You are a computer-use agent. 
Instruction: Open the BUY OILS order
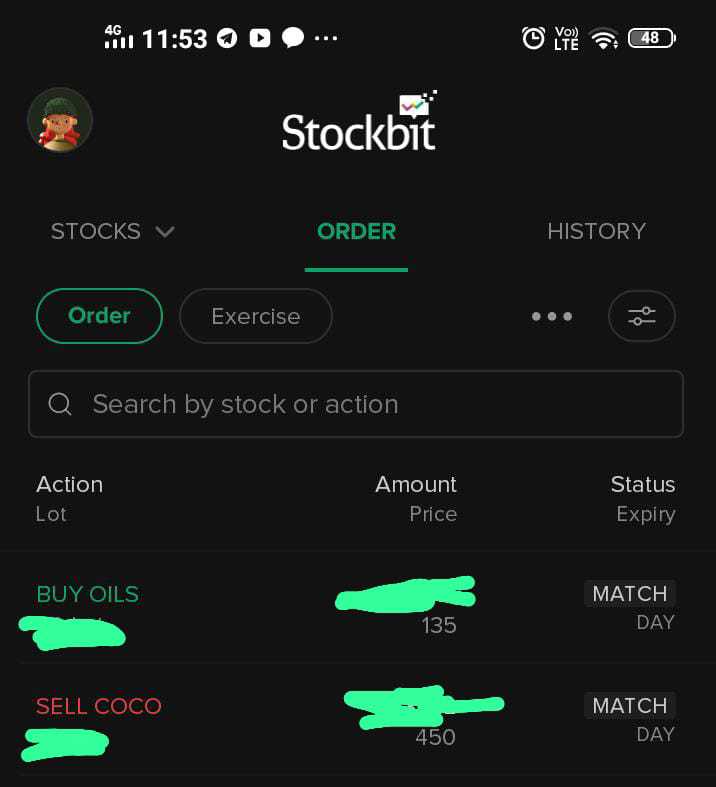tap(88, 594)
